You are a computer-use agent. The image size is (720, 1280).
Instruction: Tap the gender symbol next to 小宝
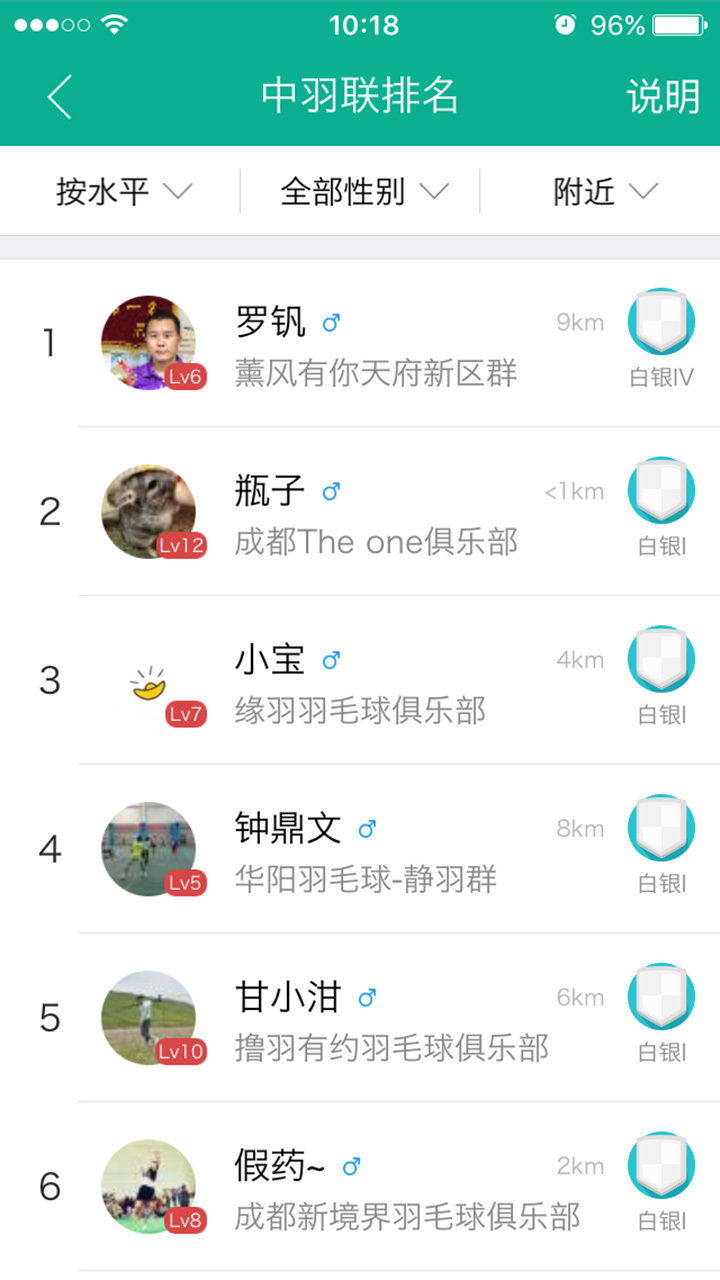click(x=330, y=658)
